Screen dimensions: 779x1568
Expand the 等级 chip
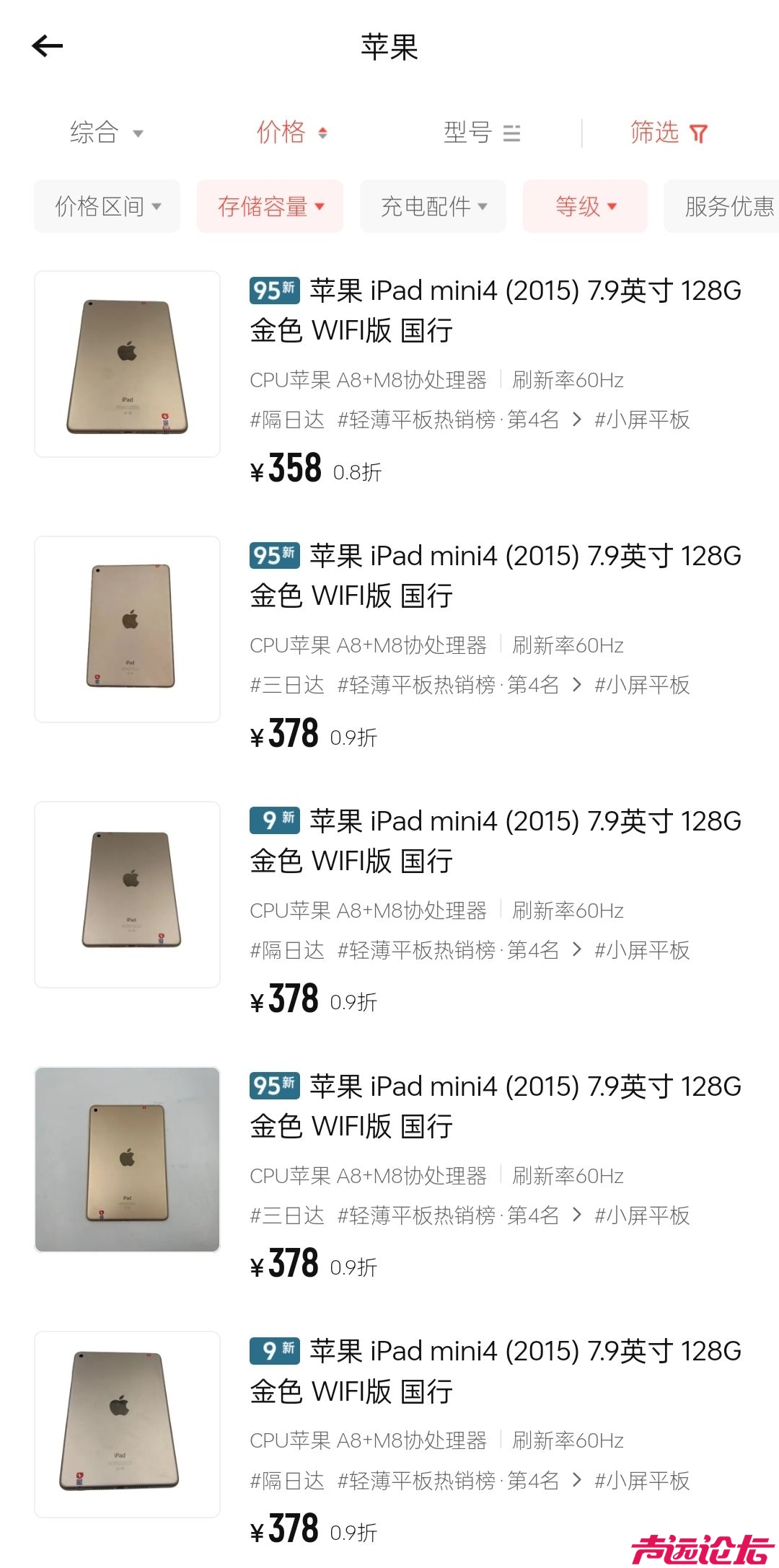click(x=585, y=206)
